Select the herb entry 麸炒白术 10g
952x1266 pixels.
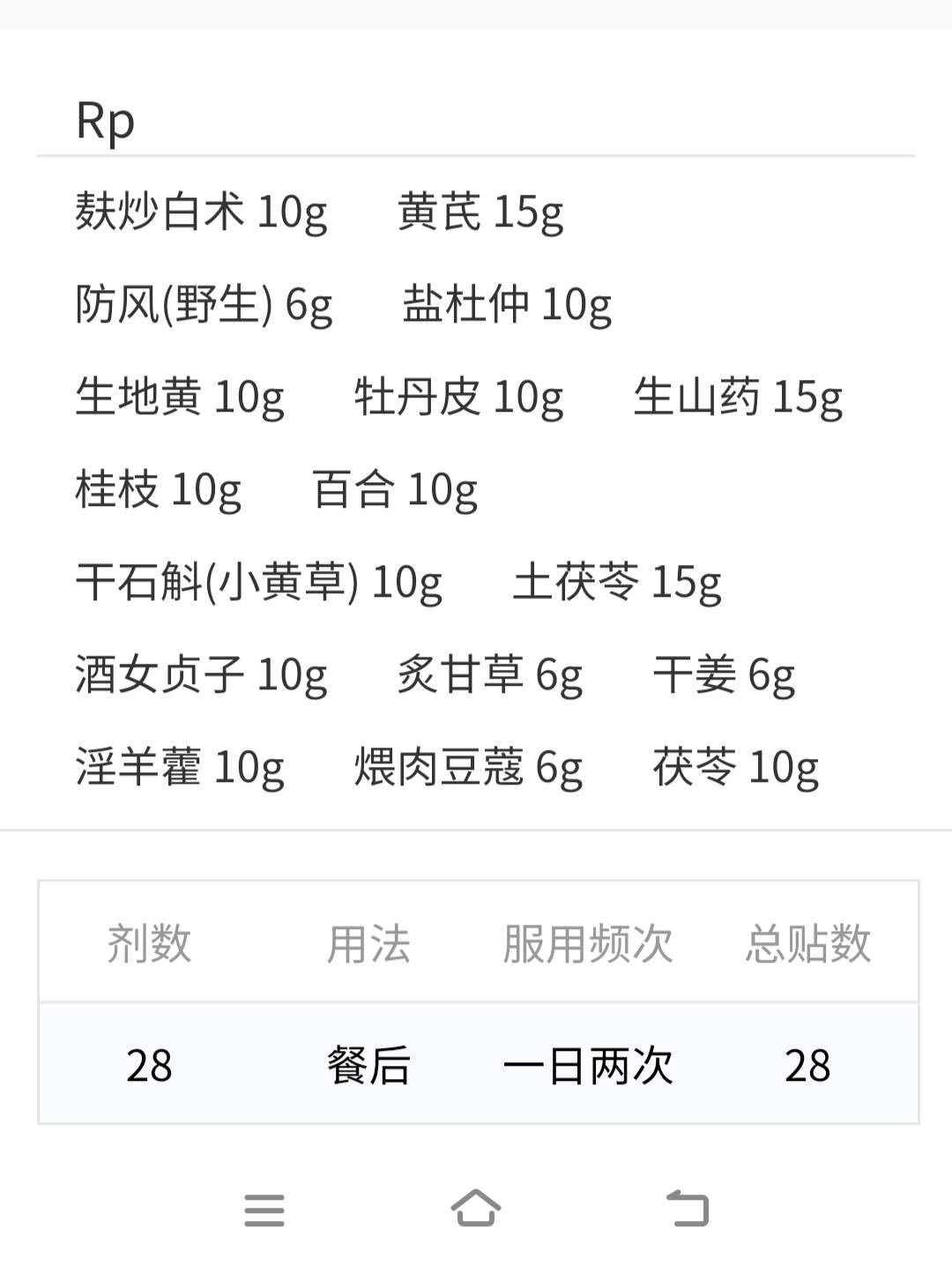[201, 213]
